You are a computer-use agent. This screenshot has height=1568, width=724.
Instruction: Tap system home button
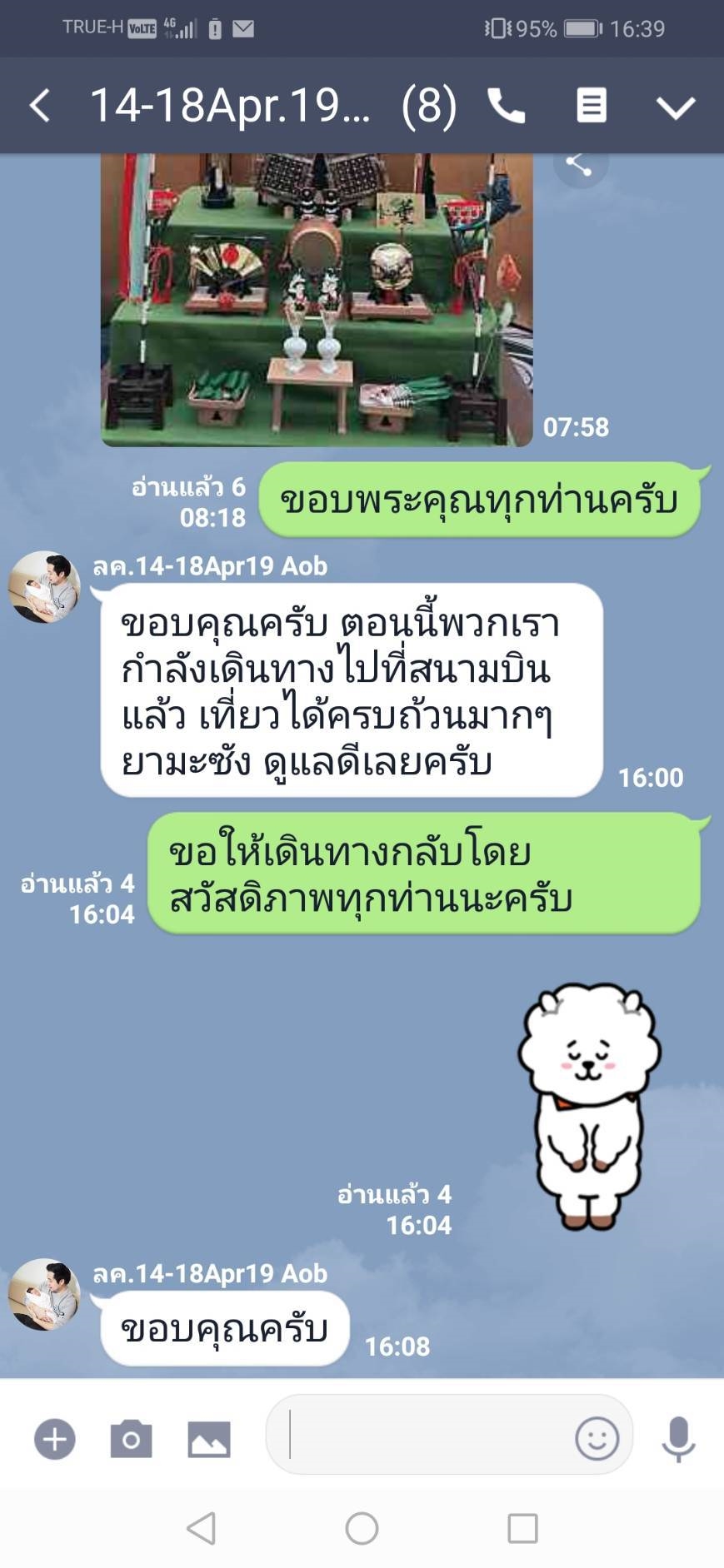pyautogui.click(x=362, y=1528)
